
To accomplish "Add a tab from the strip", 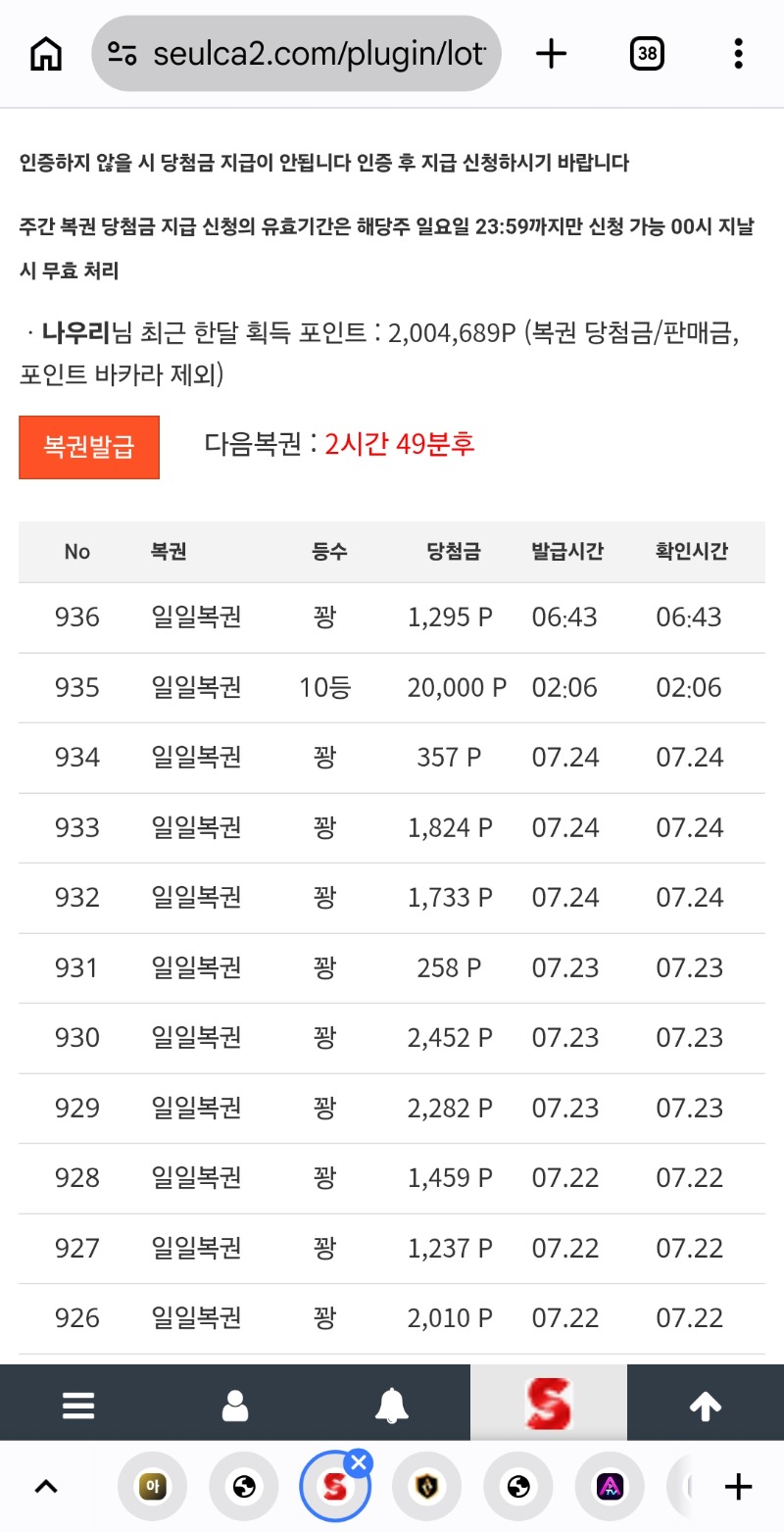I will tap(738, 1487).
